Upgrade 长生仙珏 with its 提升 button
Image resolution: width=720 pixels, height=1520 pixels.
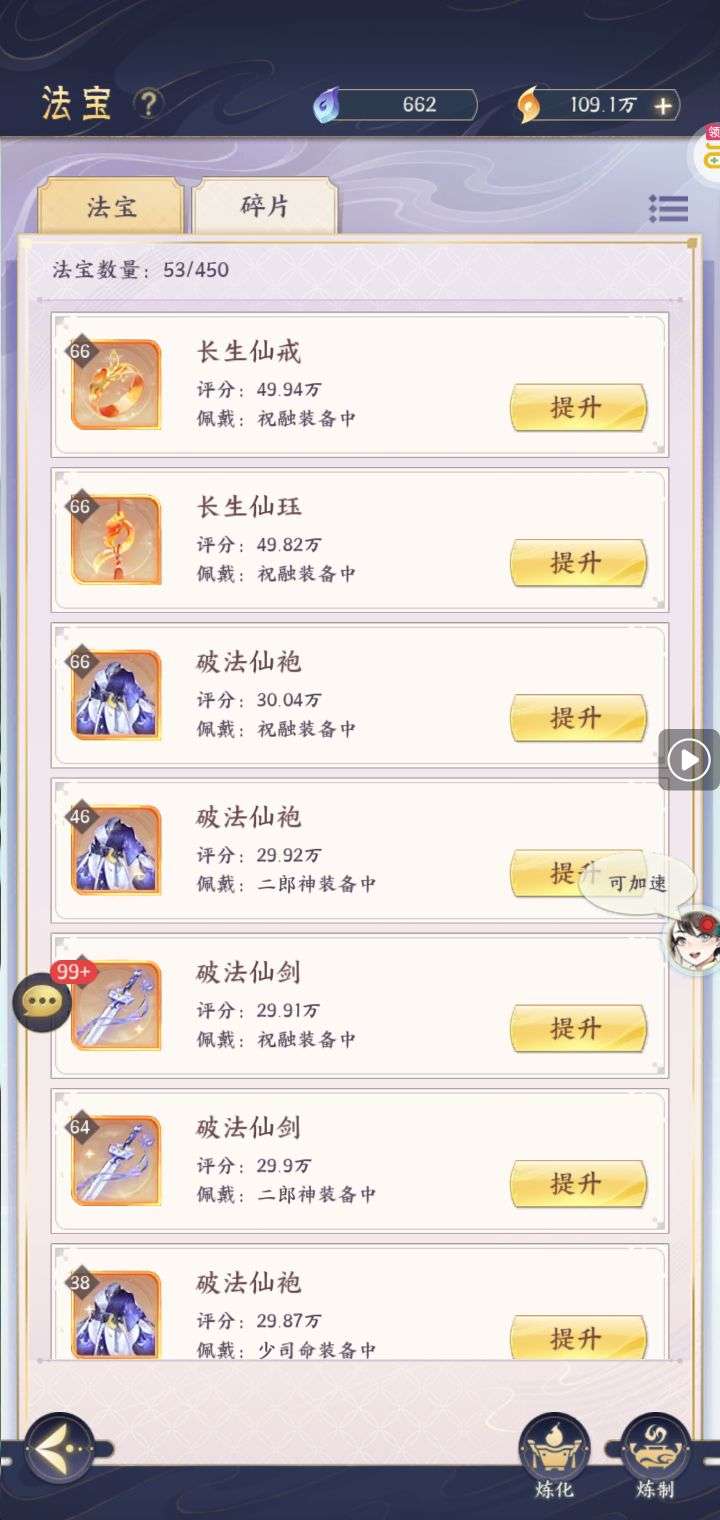tap(578, 563)
